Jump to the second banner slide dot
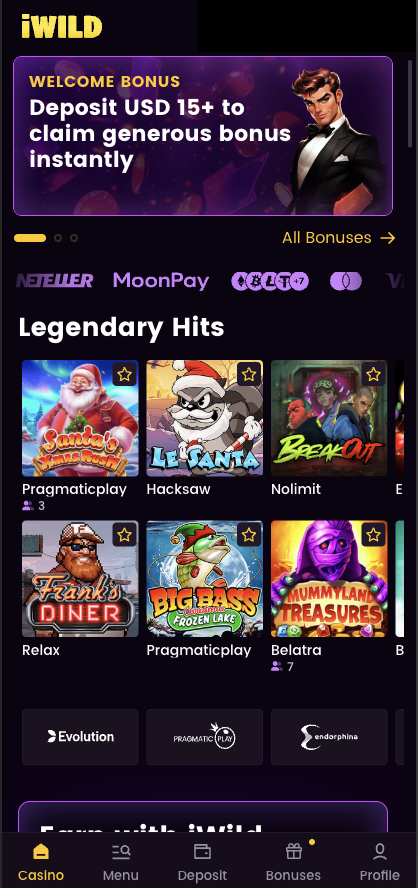Image resolution: width=418 pixels, height=888 pixels. [58, 238]
